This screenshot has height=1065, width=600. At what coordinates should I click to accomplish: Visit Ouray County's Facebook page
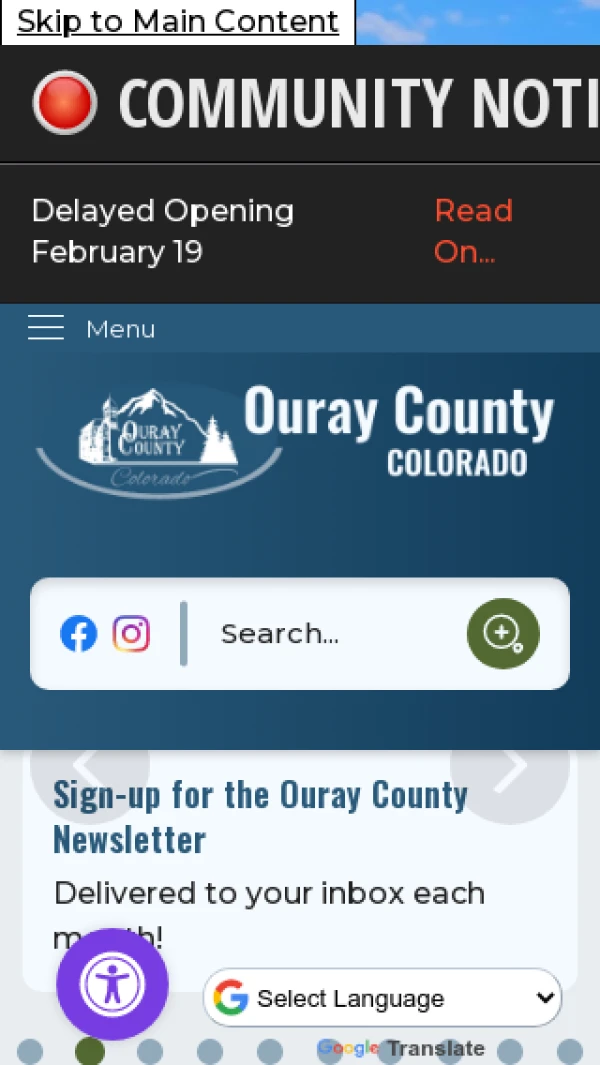pyautogui.click(x=79, y=634)
